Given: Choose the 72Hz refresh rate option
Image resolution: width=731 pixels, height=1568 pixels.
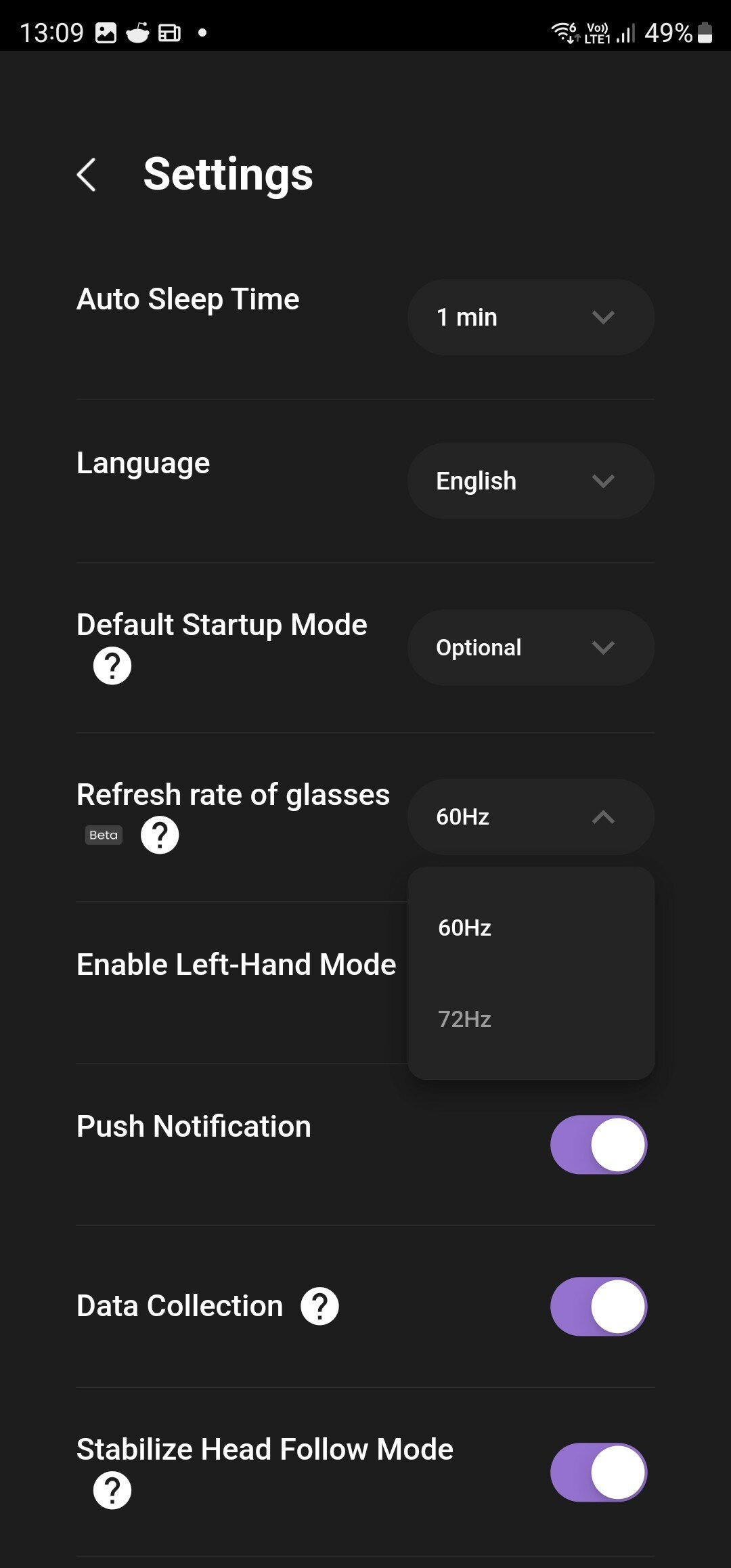Looking at the screenshot, I should coord(531,1019).
